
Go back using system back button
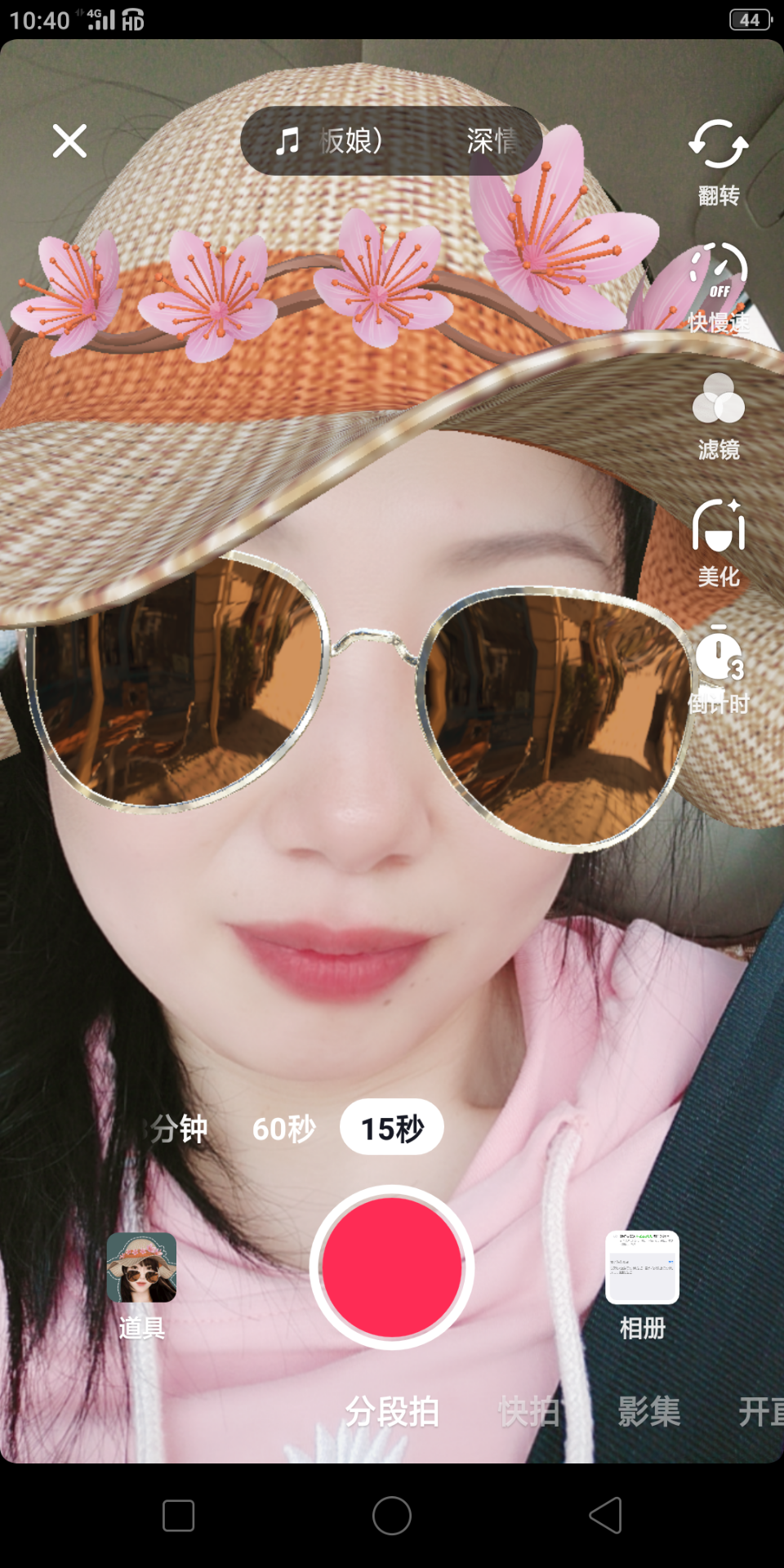pos(605,1516)
